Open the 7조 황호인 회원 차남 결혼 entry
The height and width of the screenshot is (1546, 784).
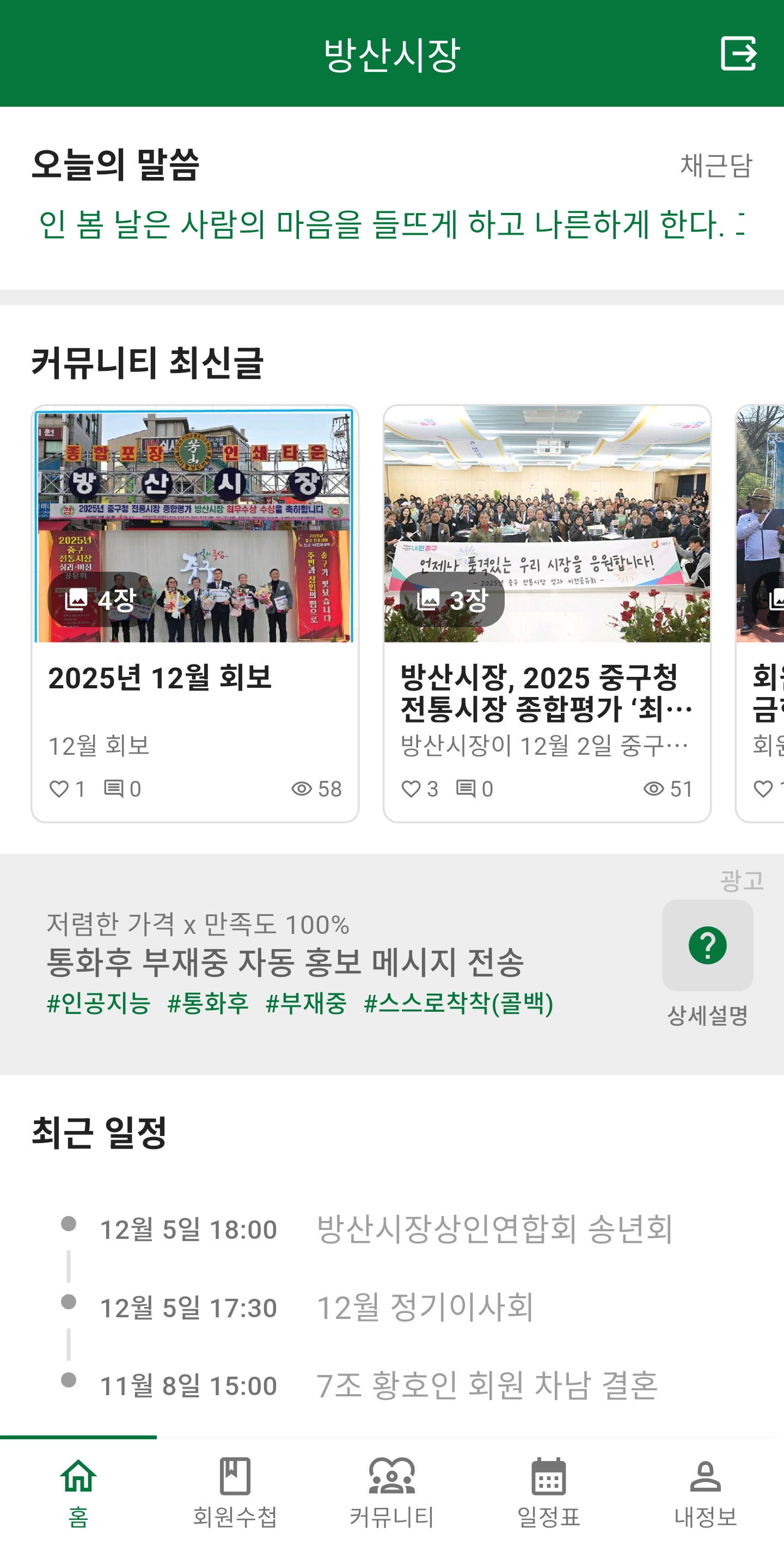(487, 1385)
